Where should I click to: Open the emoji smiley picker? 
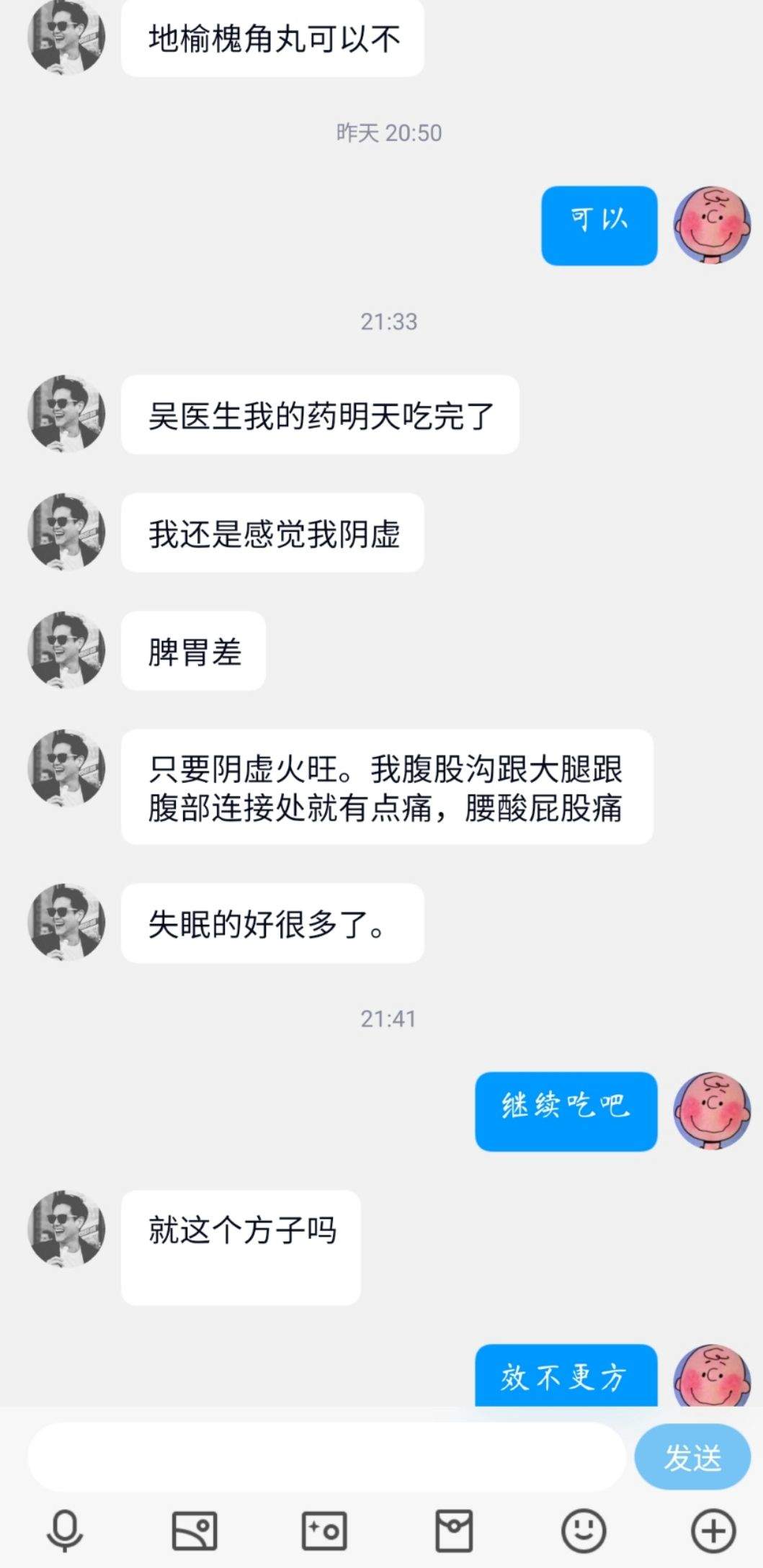[584, 1531]
